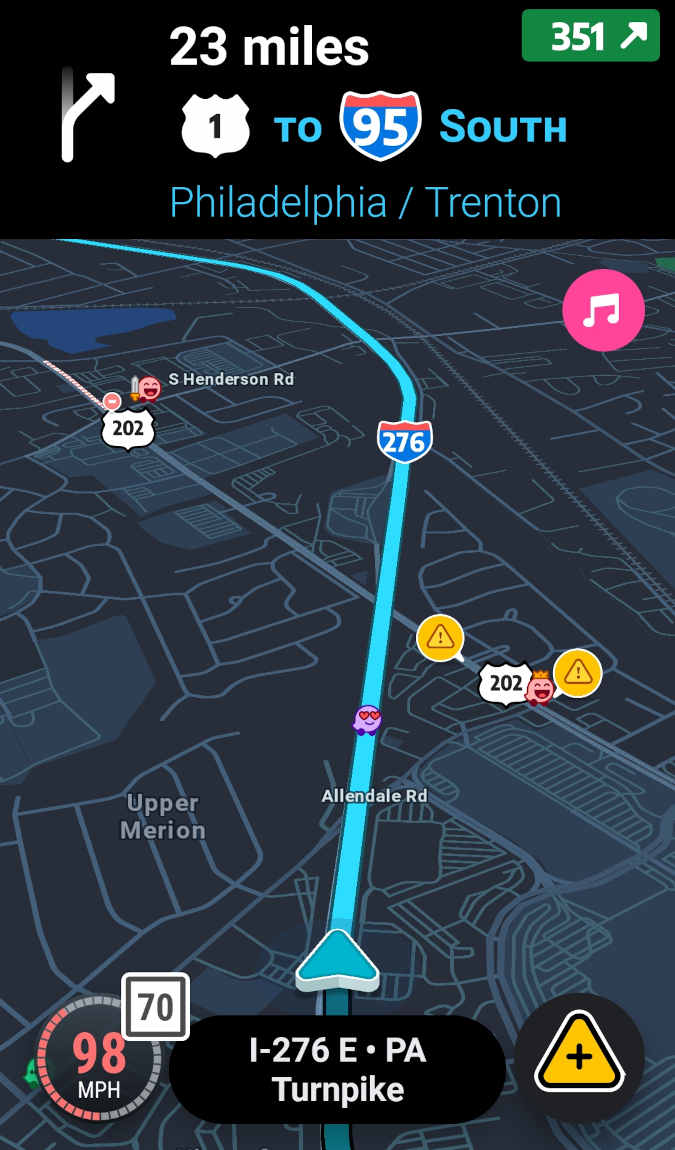Tap the road closure marker near Route 202
Image resolution: width=675 pixels, height=1150 pixels.
click(x=112, y=401)
